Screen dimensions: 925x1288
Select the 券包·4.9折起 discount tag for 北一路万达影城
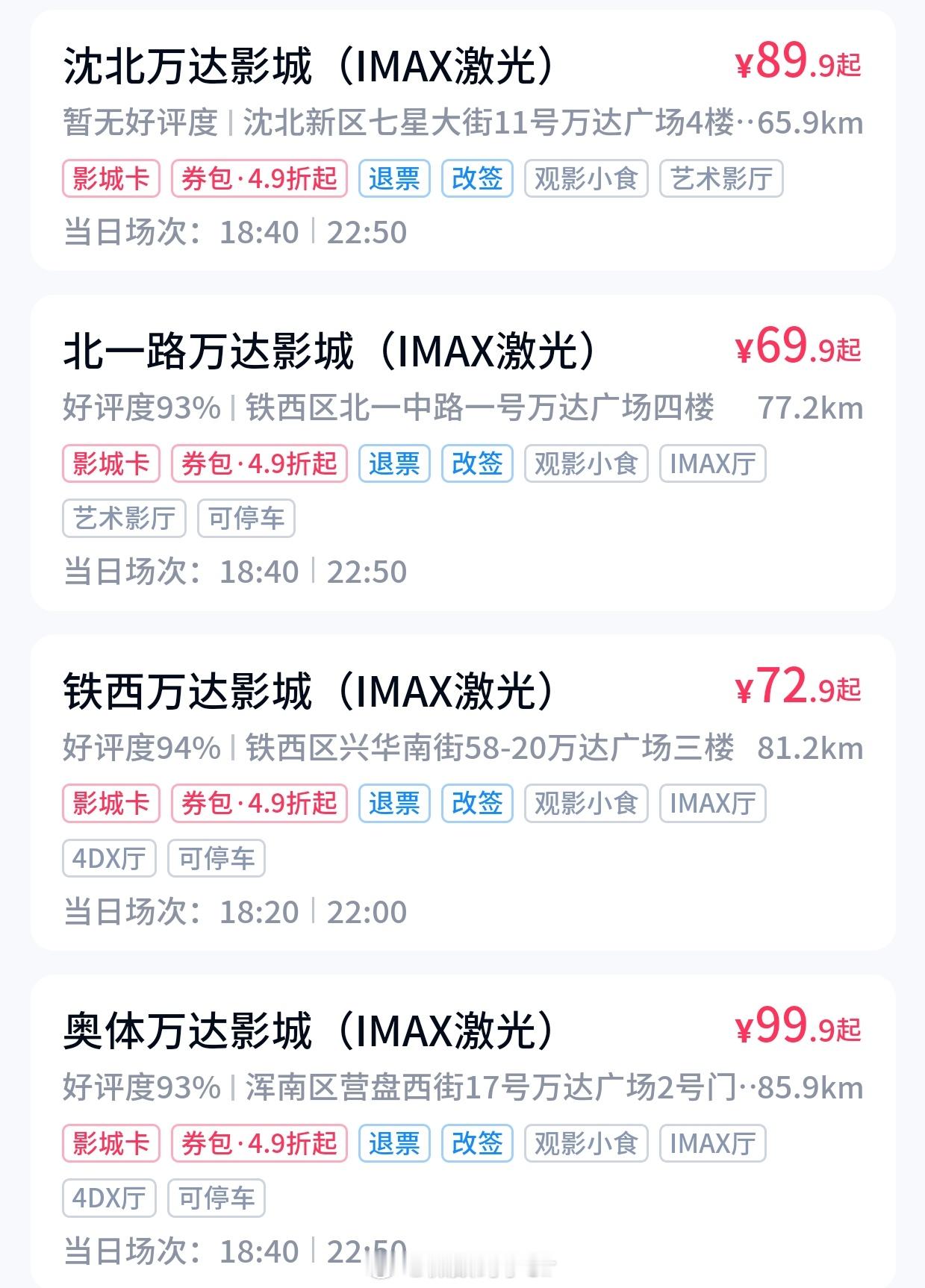pyautogui.click(x=260, y=463)
